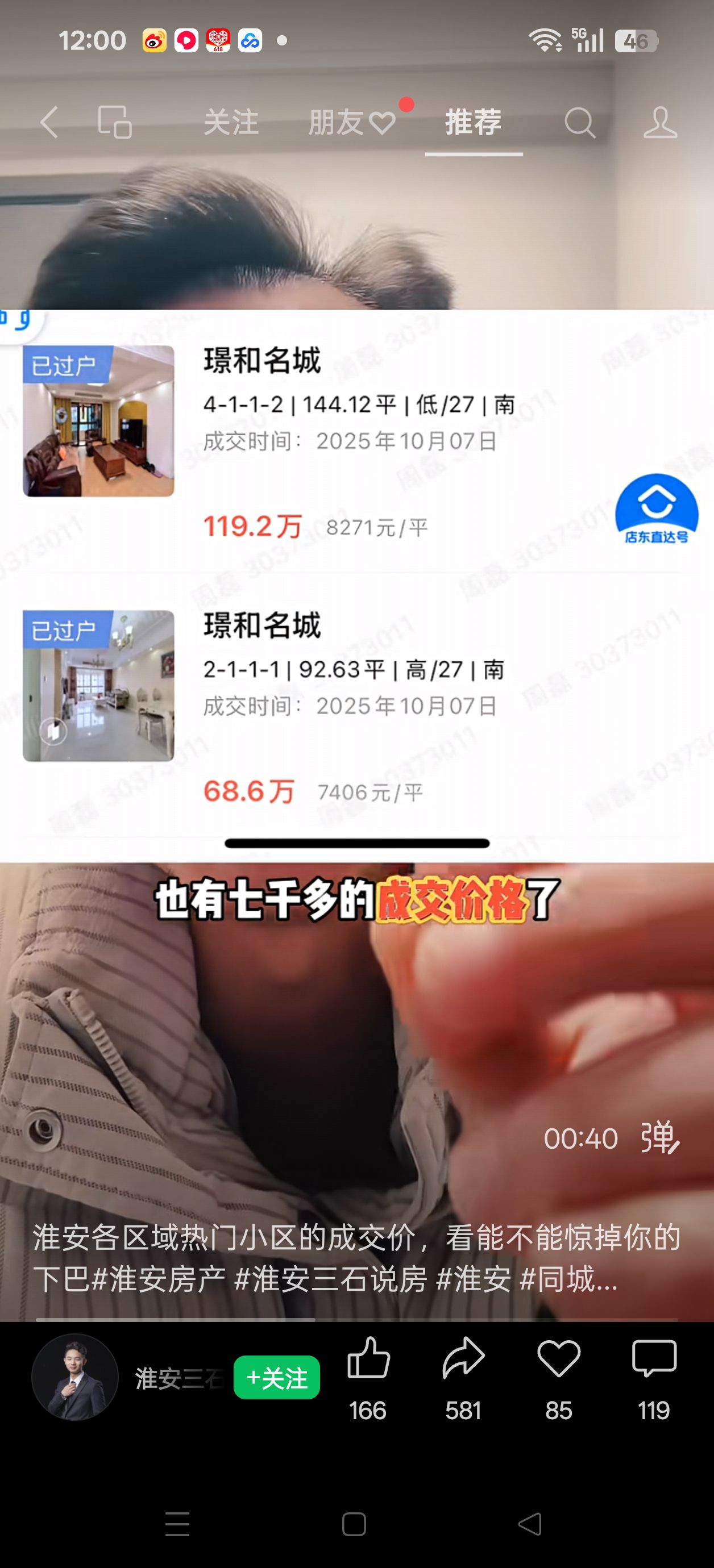This screenshot has width=714, height=1568.
Task: Go back using the top-left arrow
Action: pyautogui.click(x=50, y=122)
